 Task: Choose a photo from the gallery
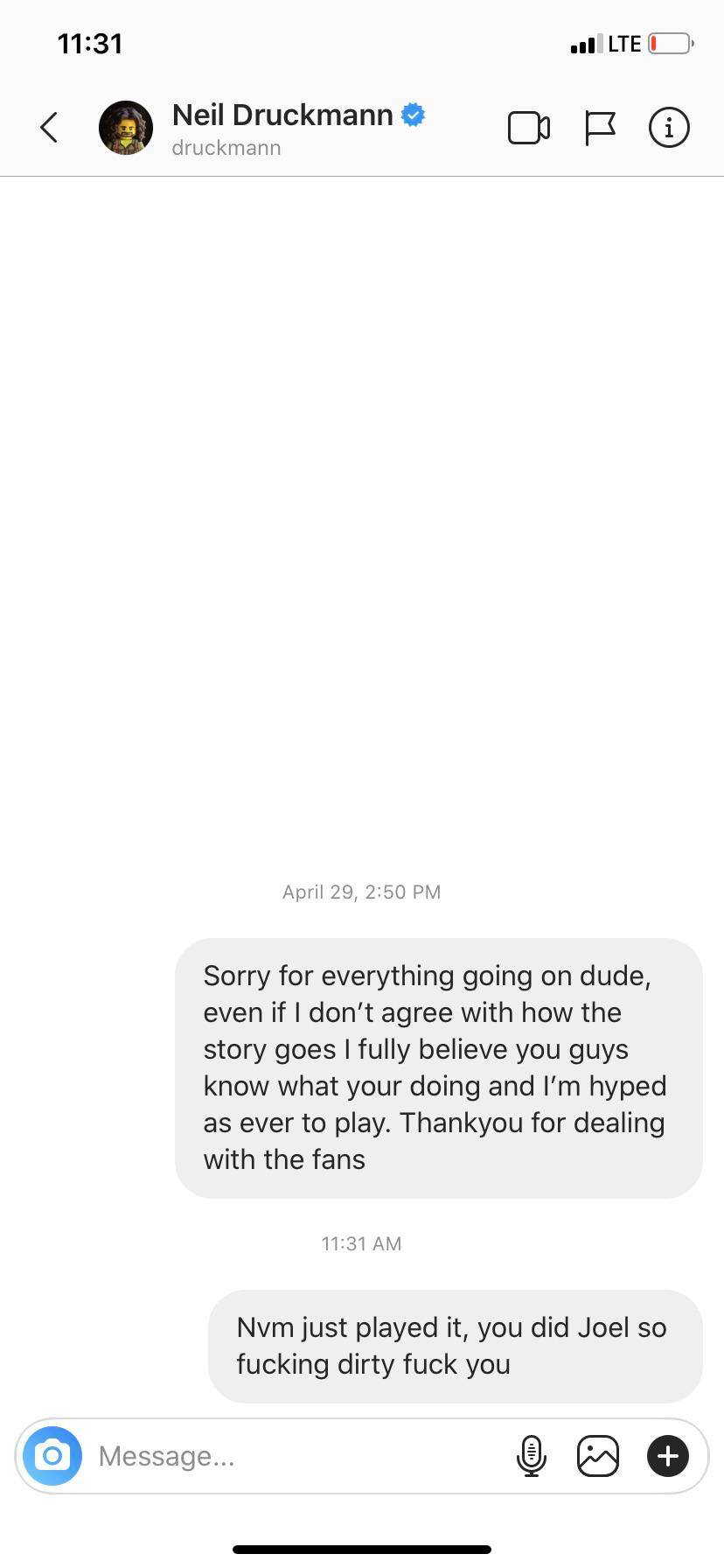click(x=598, y=1456)
